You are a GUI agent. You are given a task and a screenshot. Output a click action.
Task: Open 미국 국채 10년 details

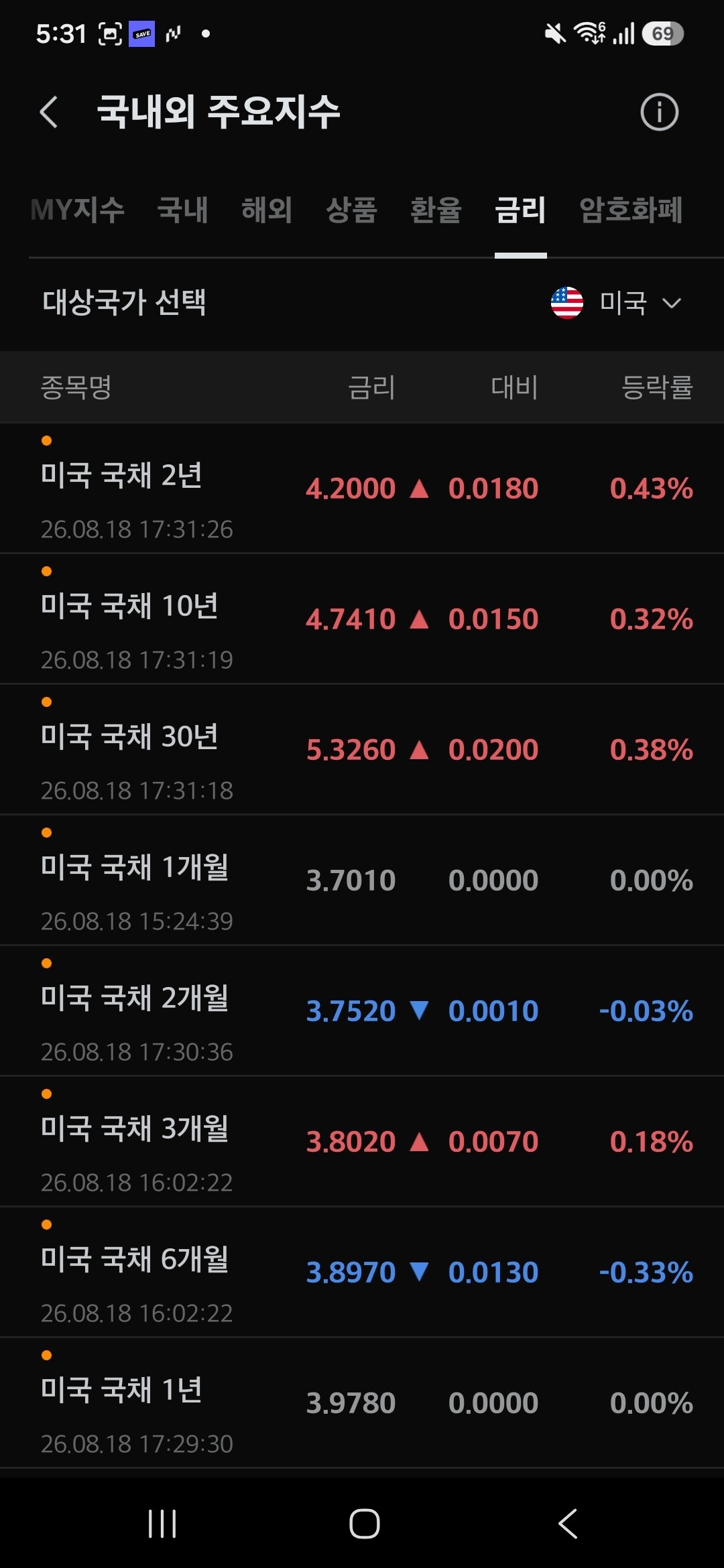pyautogui.click(x=362, y=618)
